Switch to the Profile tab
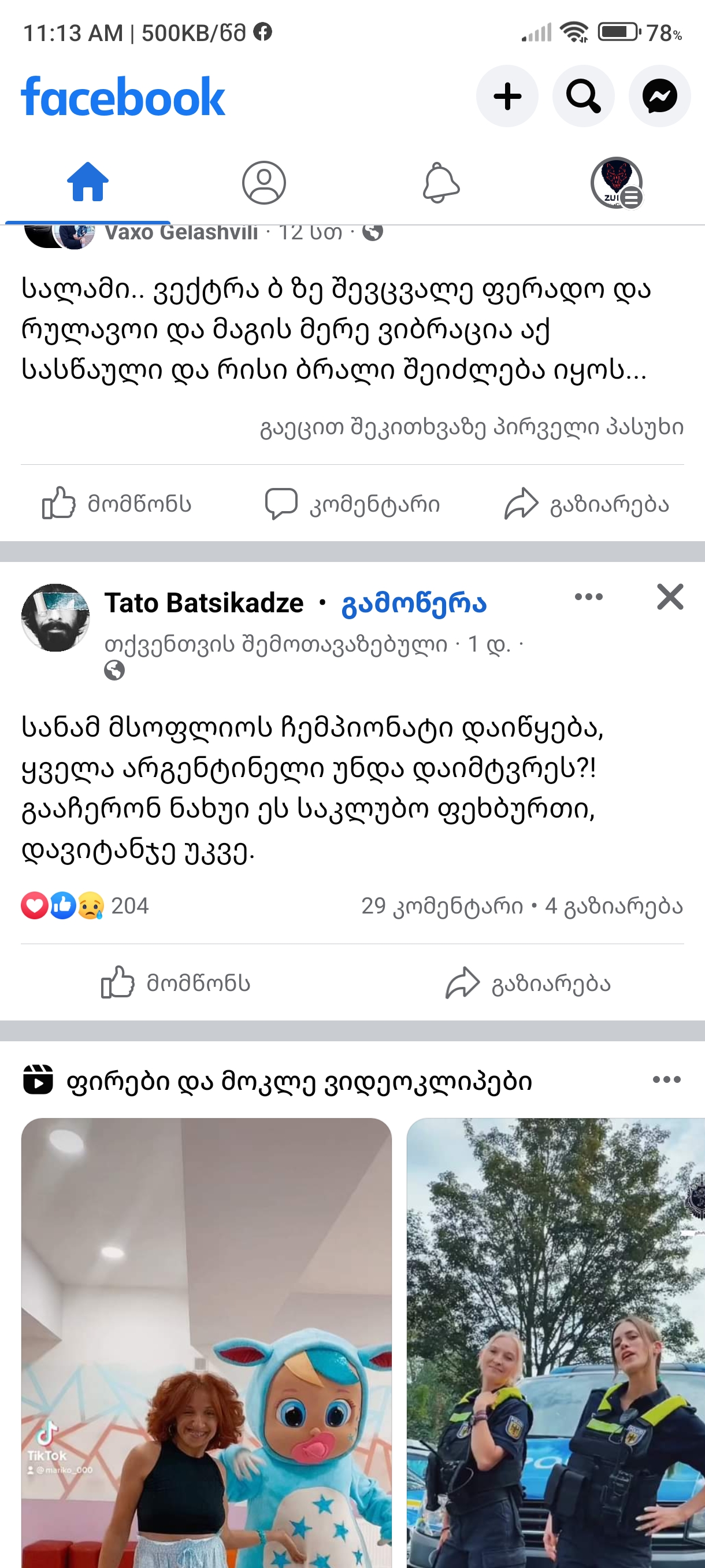This screenshot has height=1568, width=705. click(264, 182)
